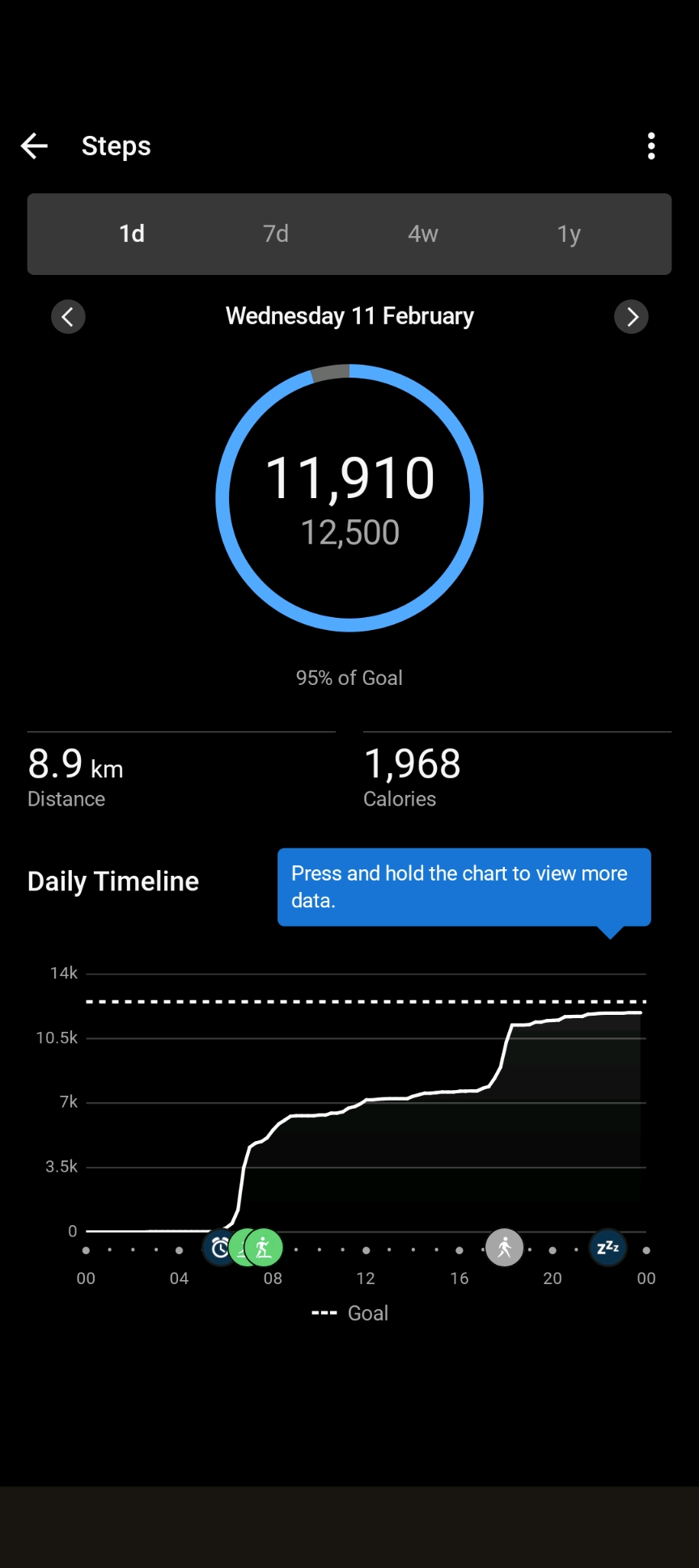Viewport: 699px width, 1568px height.
Task: Tap the sleep marker on timeline
Action: (608, 1248)
